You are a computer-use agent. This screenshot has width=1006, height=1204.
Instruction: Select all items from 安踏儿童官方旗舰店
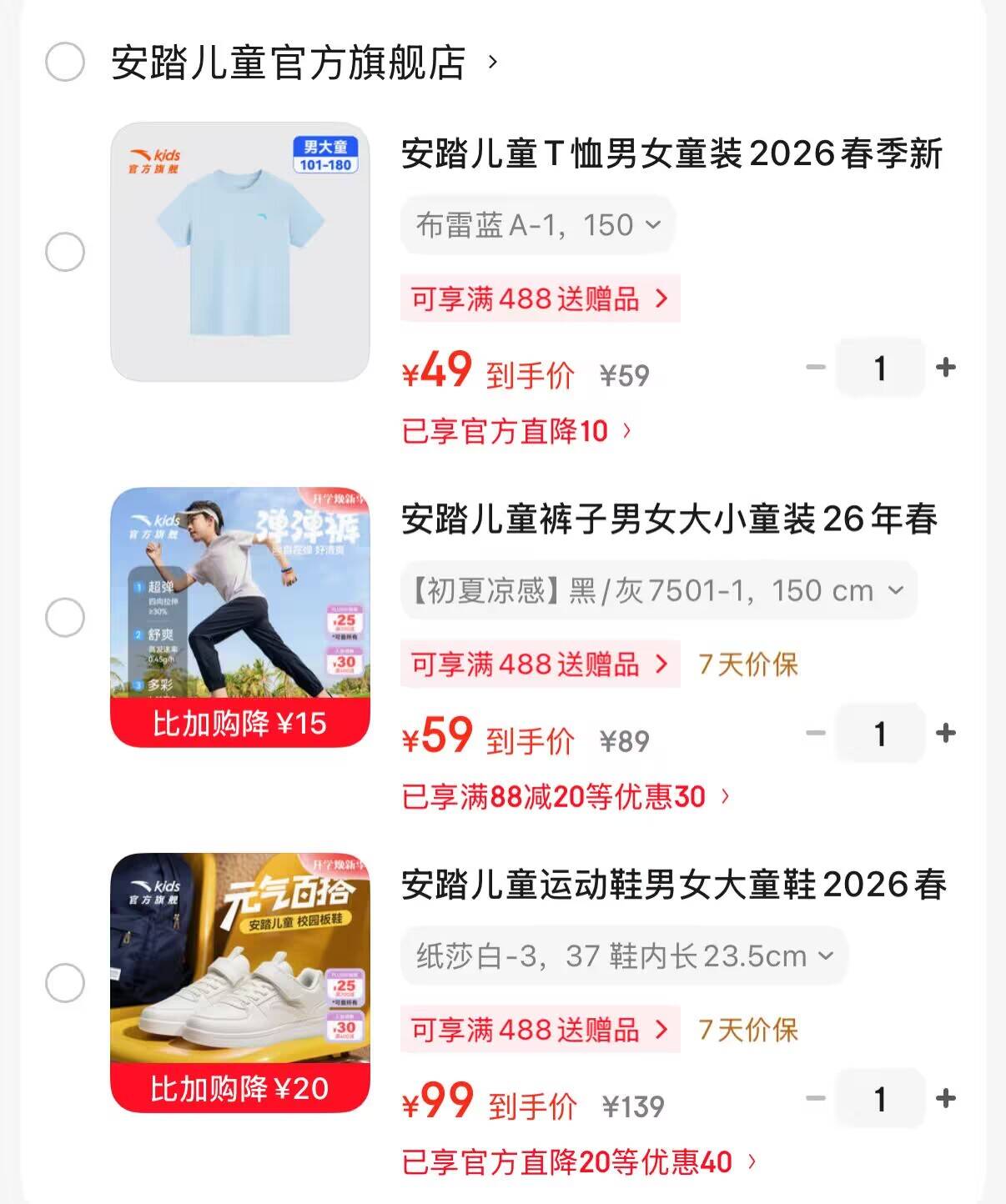tap(65, 63)
